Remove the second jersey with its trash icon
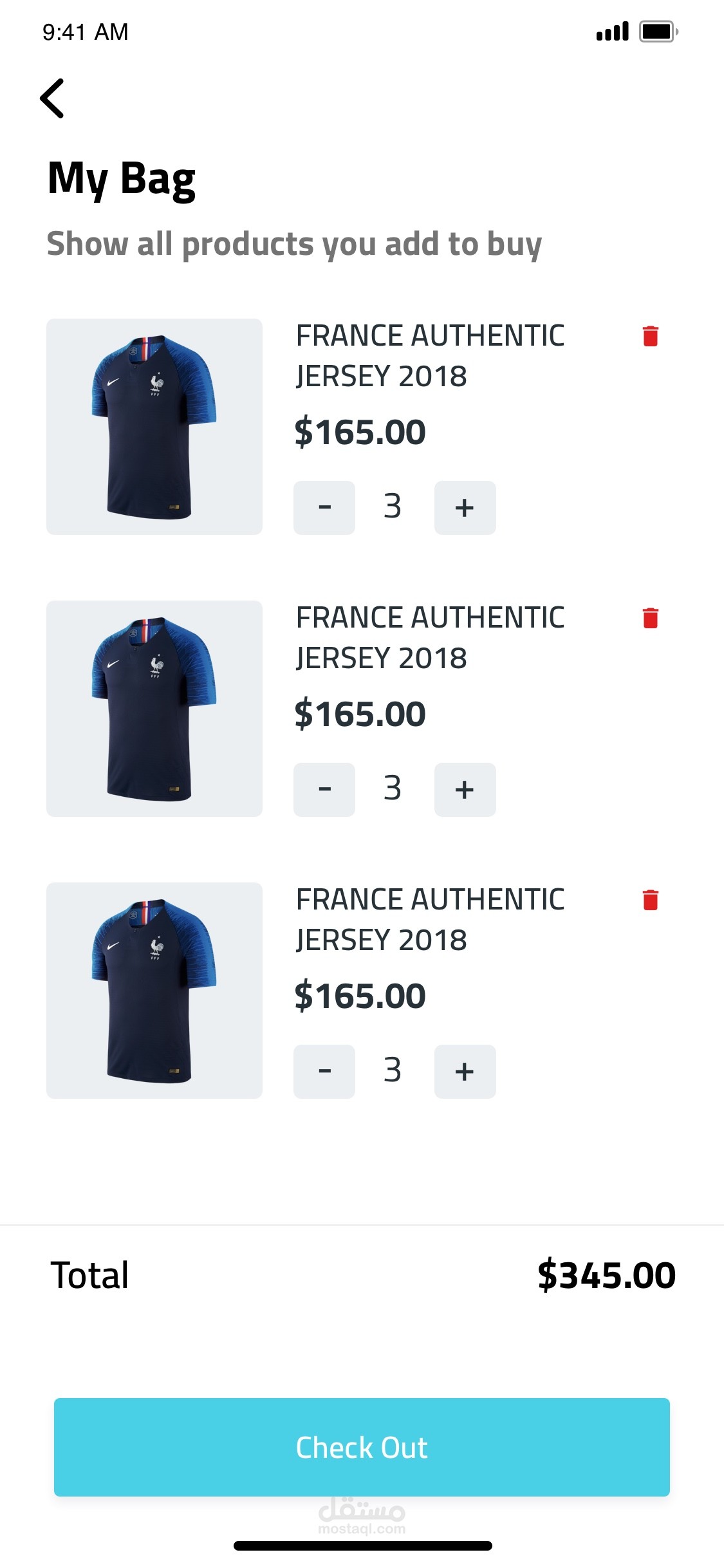724x1568 pixels. (x=650, y=618)
